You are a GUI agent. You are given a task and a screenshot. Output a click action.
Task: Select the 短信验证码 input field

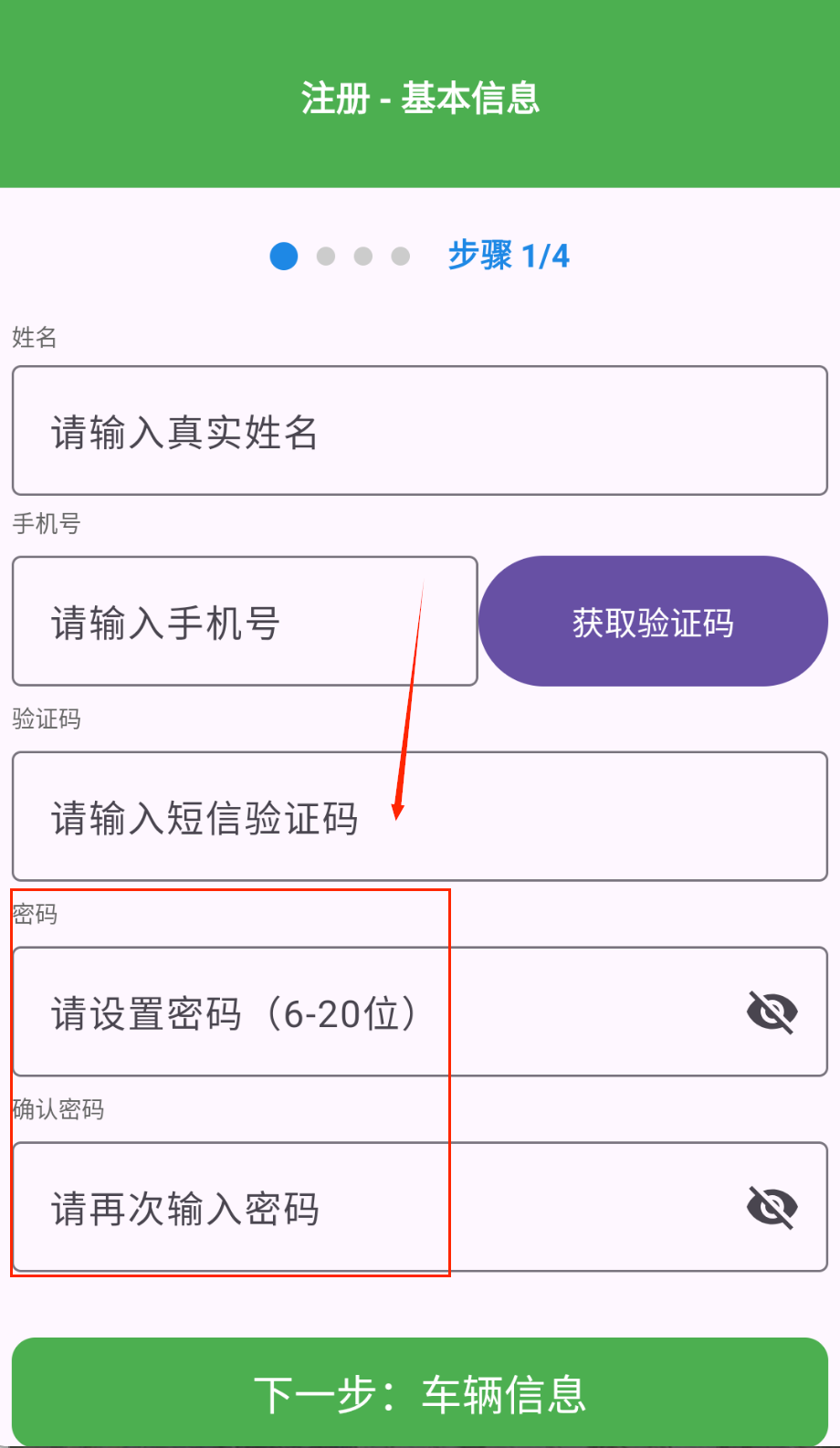(x=419, y=817)
